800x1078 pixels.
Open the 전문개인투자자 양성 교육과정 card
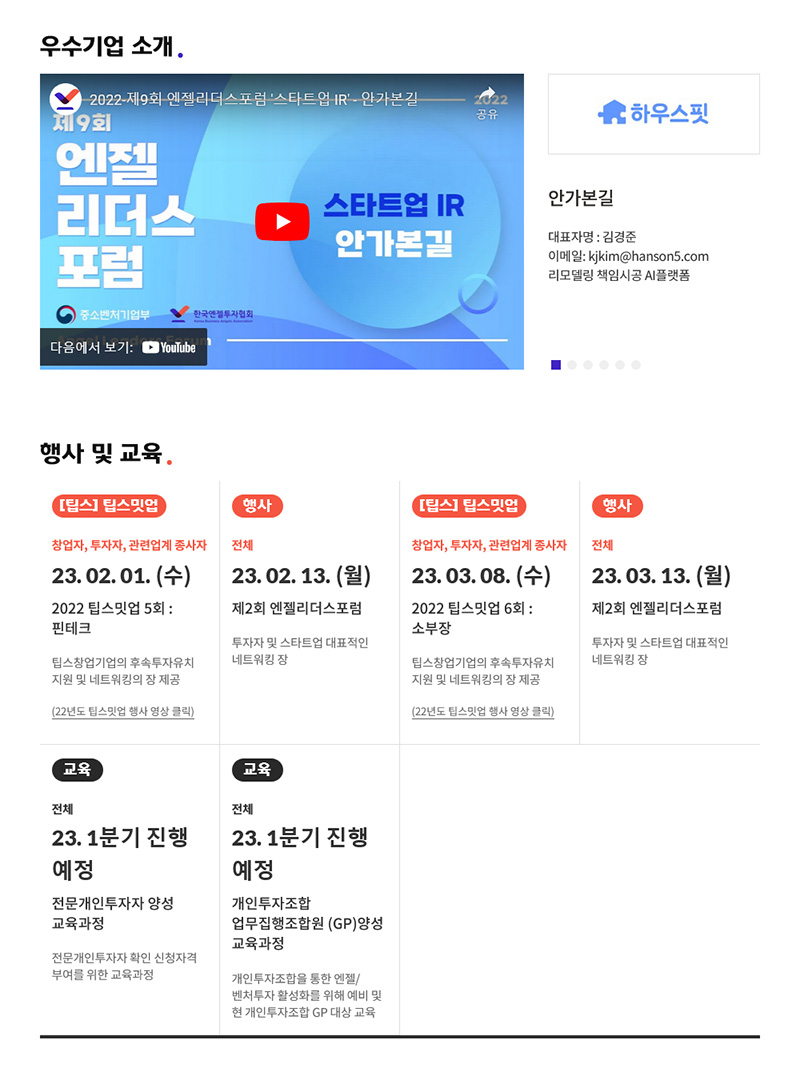113,912
